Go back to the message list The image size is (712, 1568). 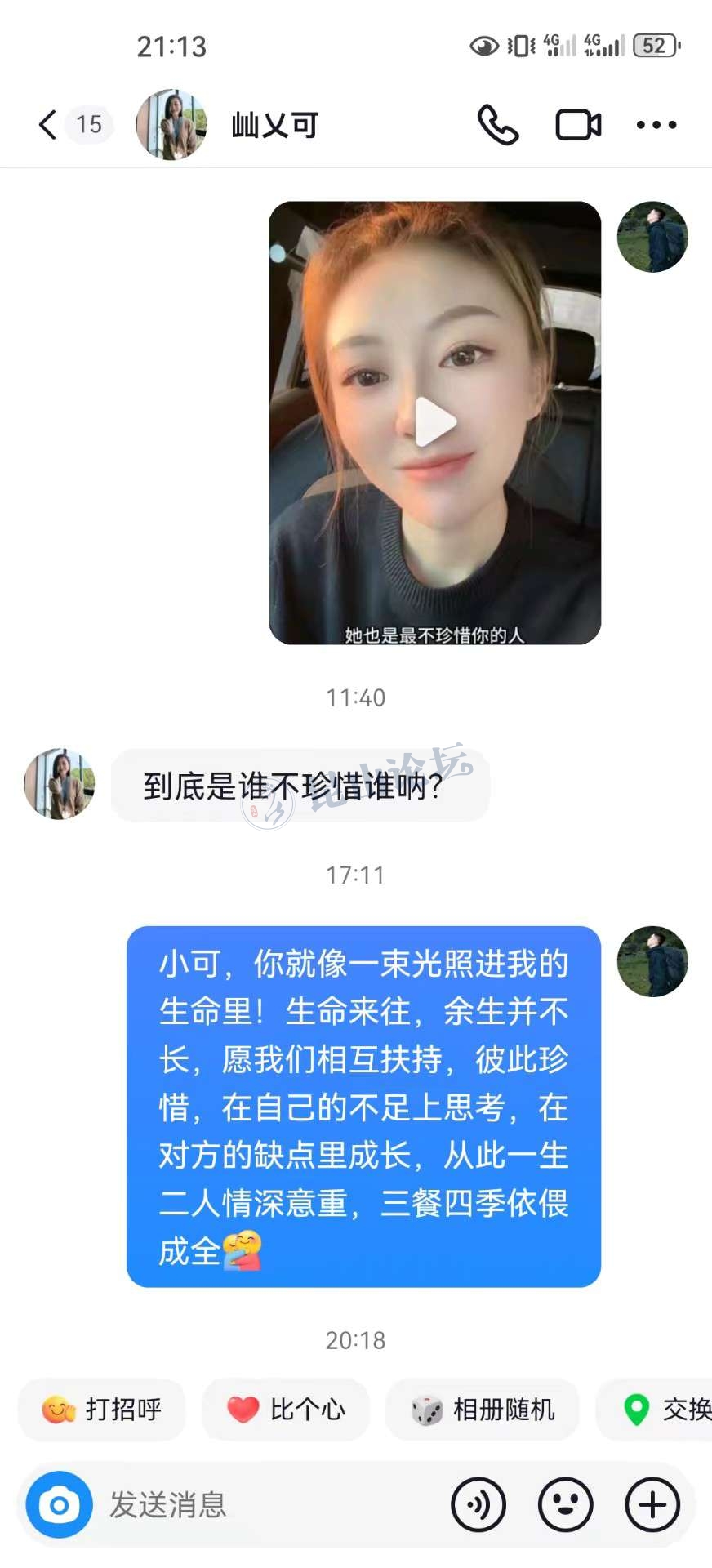(47, 125)
